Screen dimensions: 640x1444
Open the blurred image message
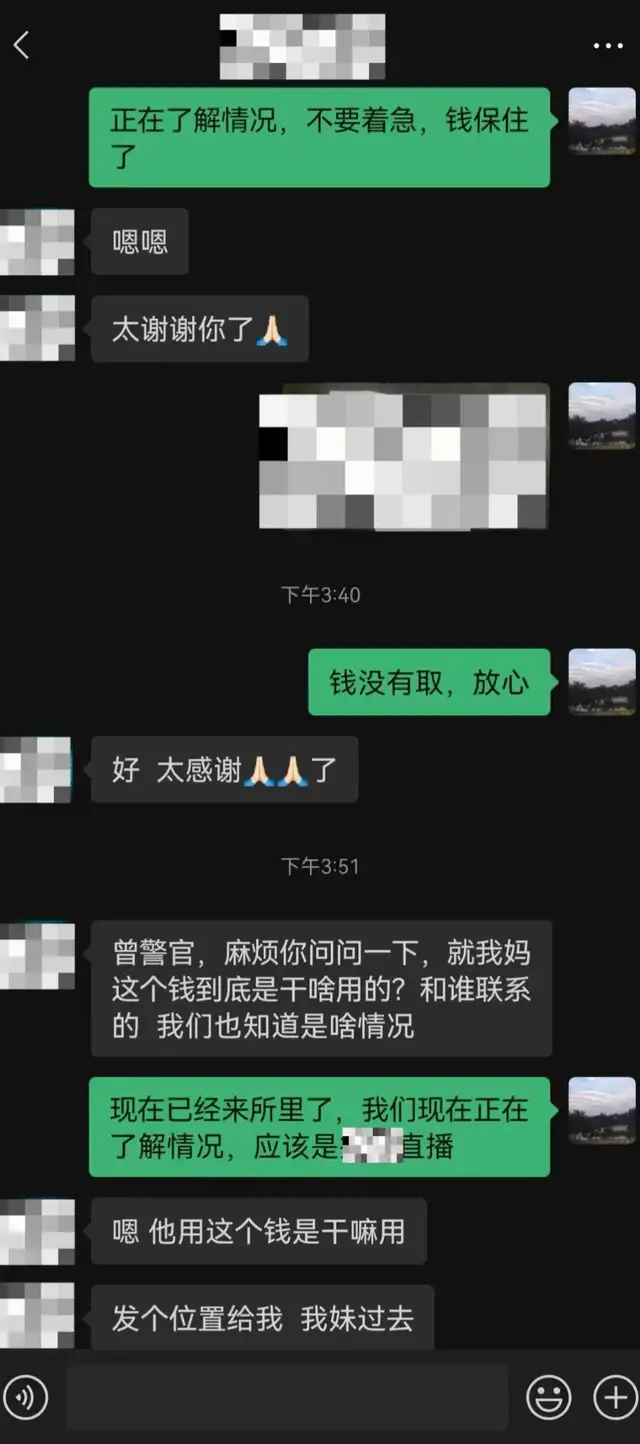(403, 460)
